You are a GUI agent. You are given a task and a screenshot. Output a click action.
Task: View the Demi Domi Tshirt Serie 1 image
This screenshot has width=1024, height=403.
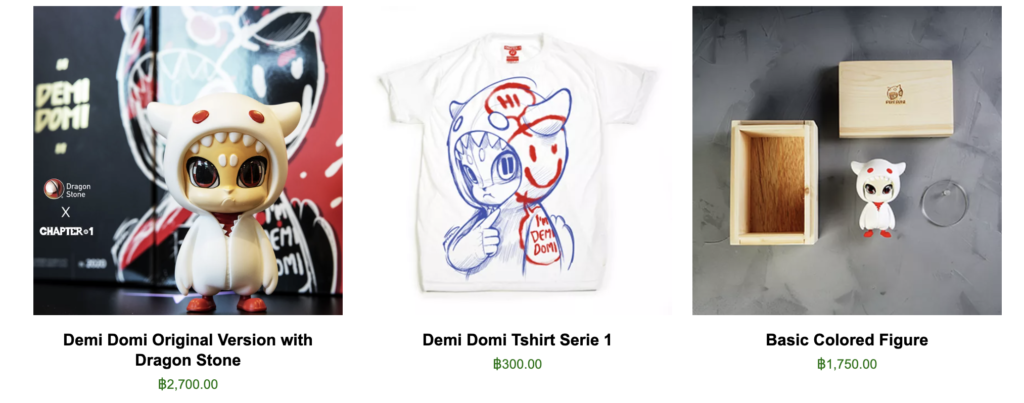(517, 160)
